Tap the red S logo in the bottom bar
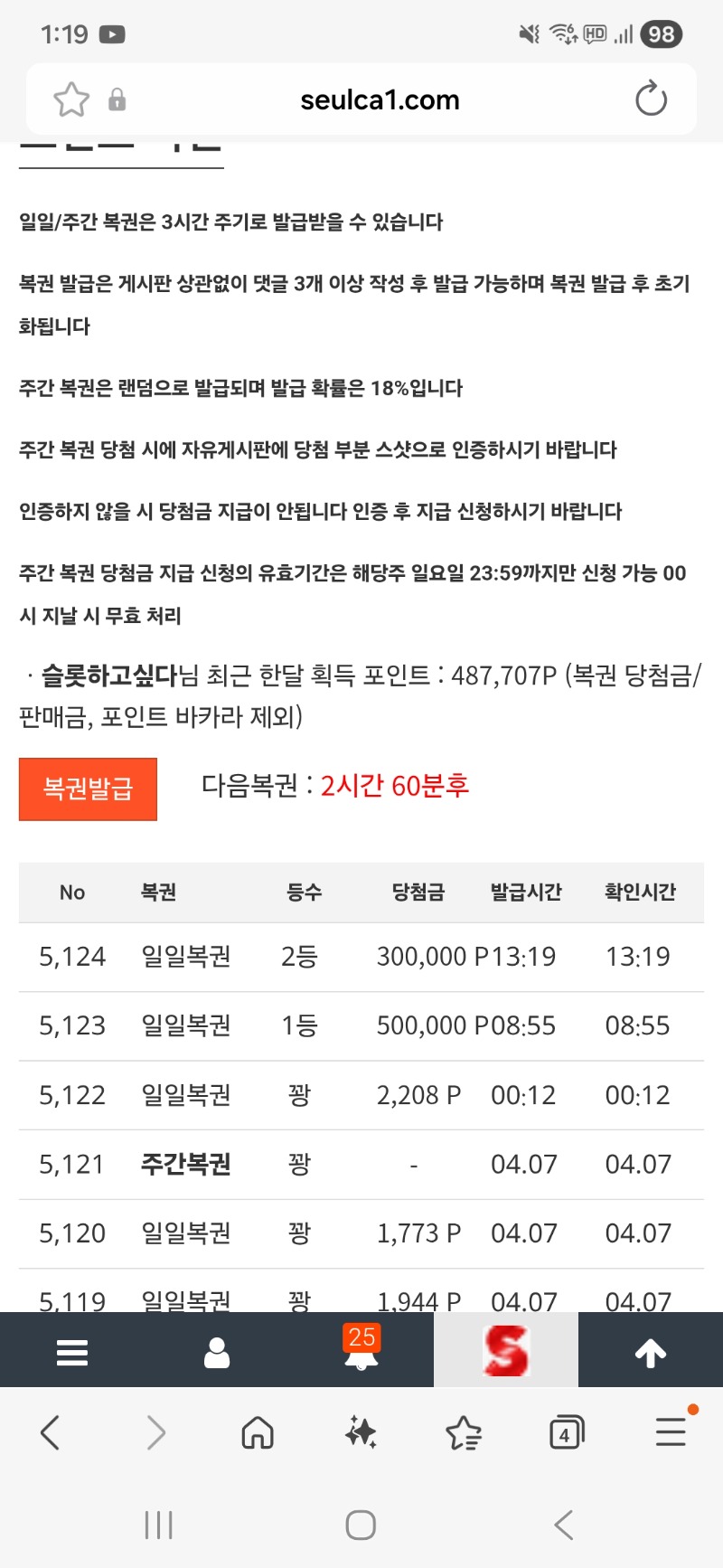The width and height of the screenshot is (723, 1568). point(506,1351)
